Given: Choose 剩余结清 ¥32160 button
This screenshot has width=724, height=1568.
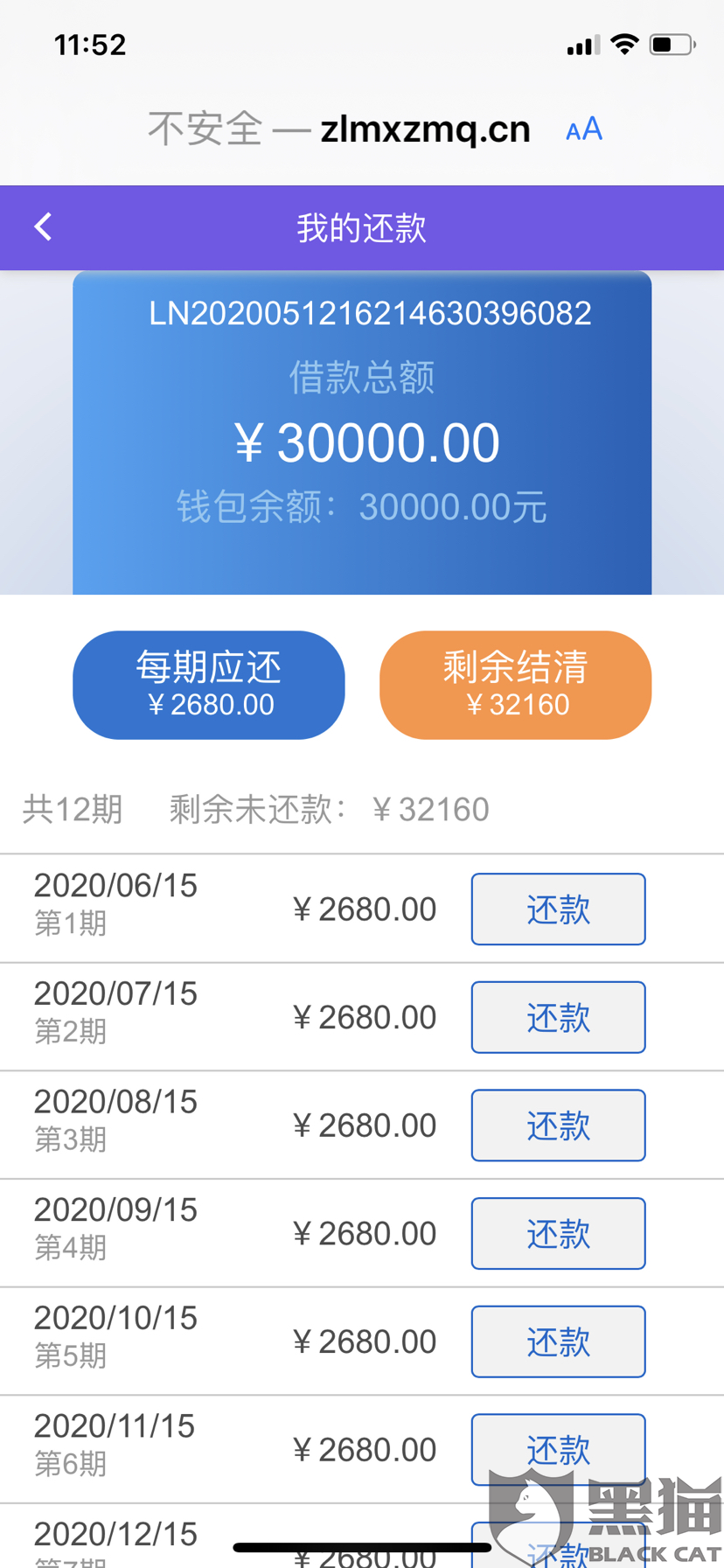Looking at the screenshot, I should click(515, 685).
